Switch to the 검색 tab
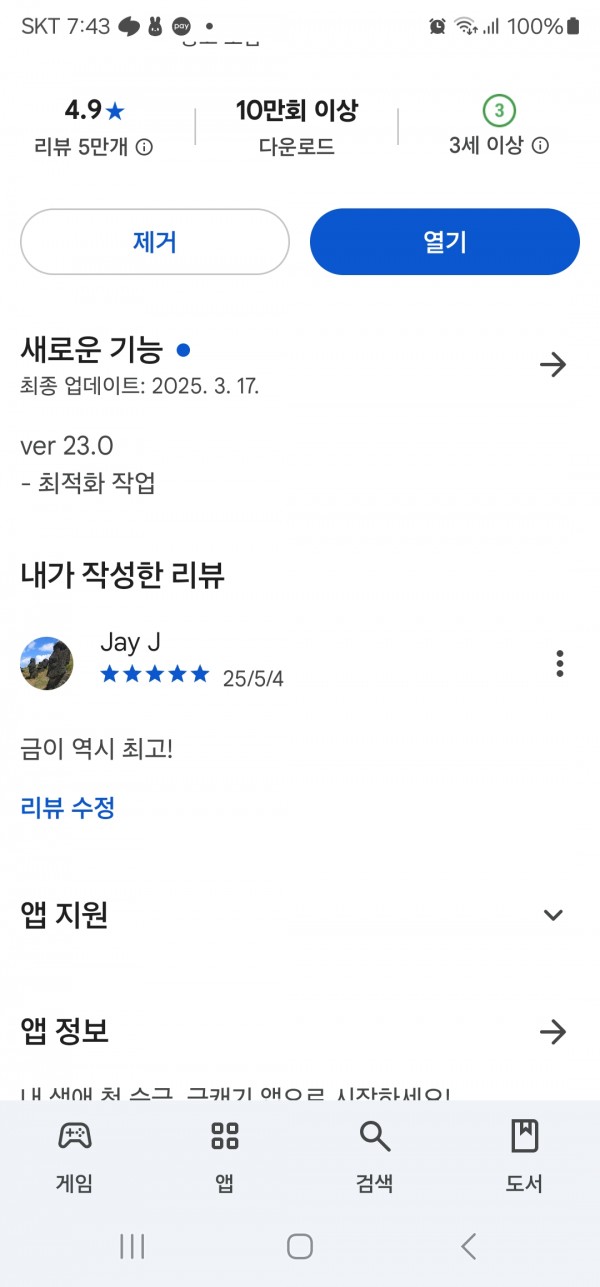The width and height of the screenshot is (600, 1287). pos(375,1156)
